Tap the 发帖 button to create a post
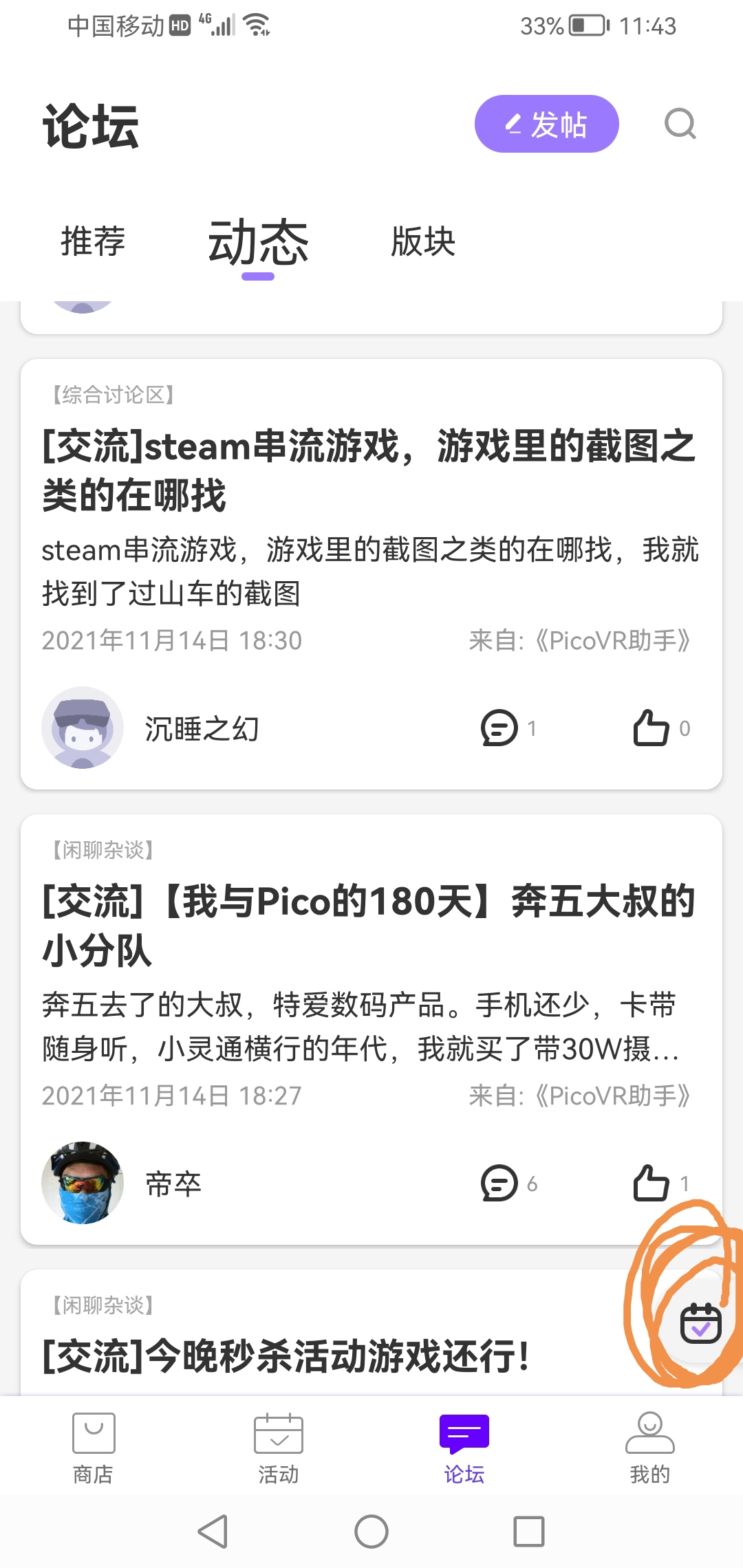 546,124
